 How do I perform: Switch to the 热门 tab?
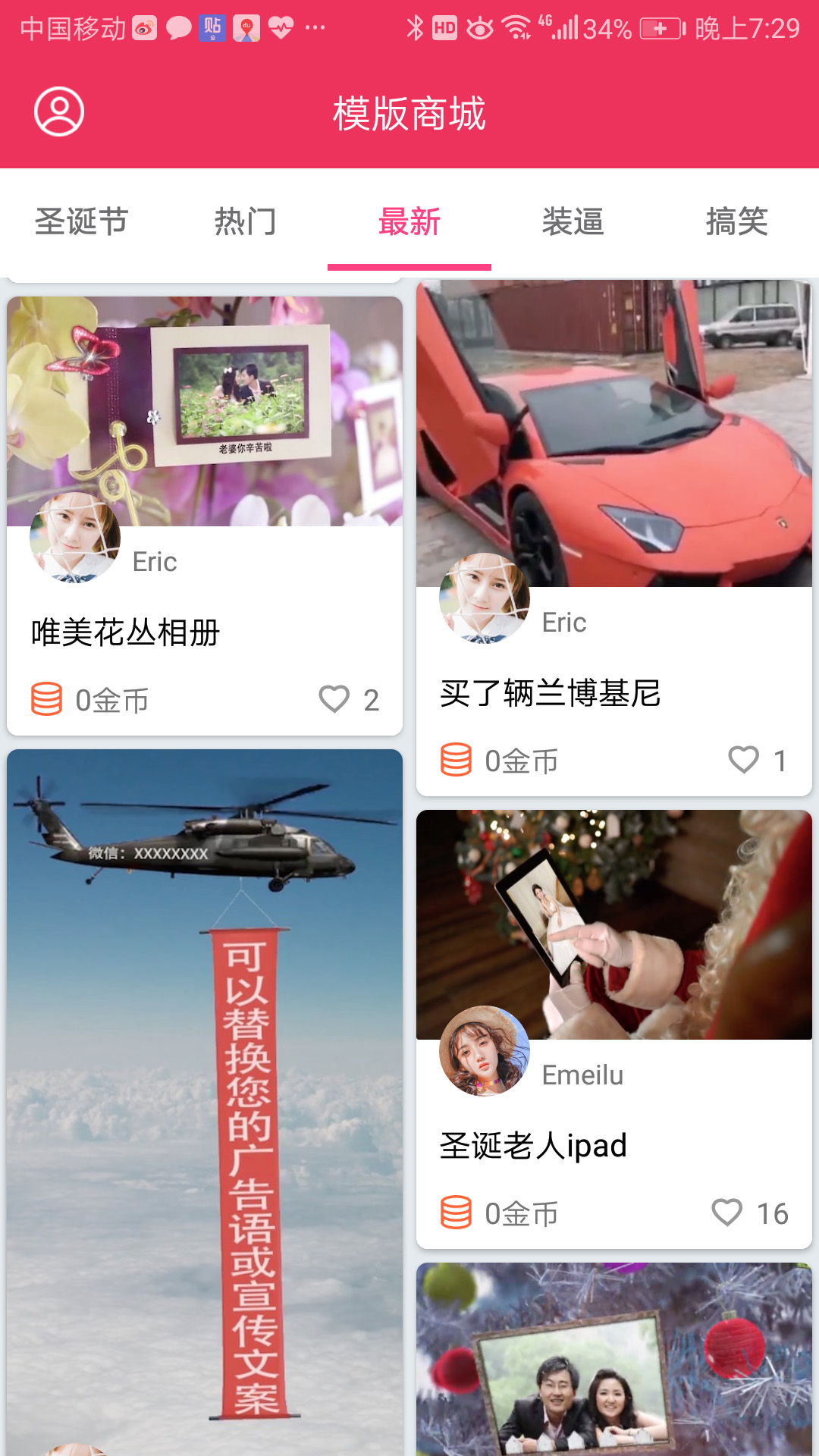(x=245, y=221)
